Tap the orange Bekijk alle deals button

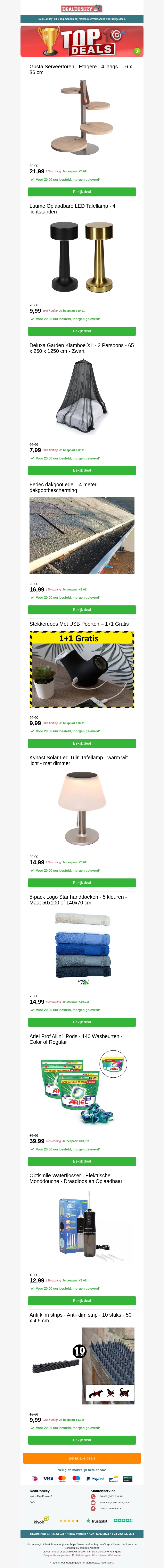(x=82, y=1458)
